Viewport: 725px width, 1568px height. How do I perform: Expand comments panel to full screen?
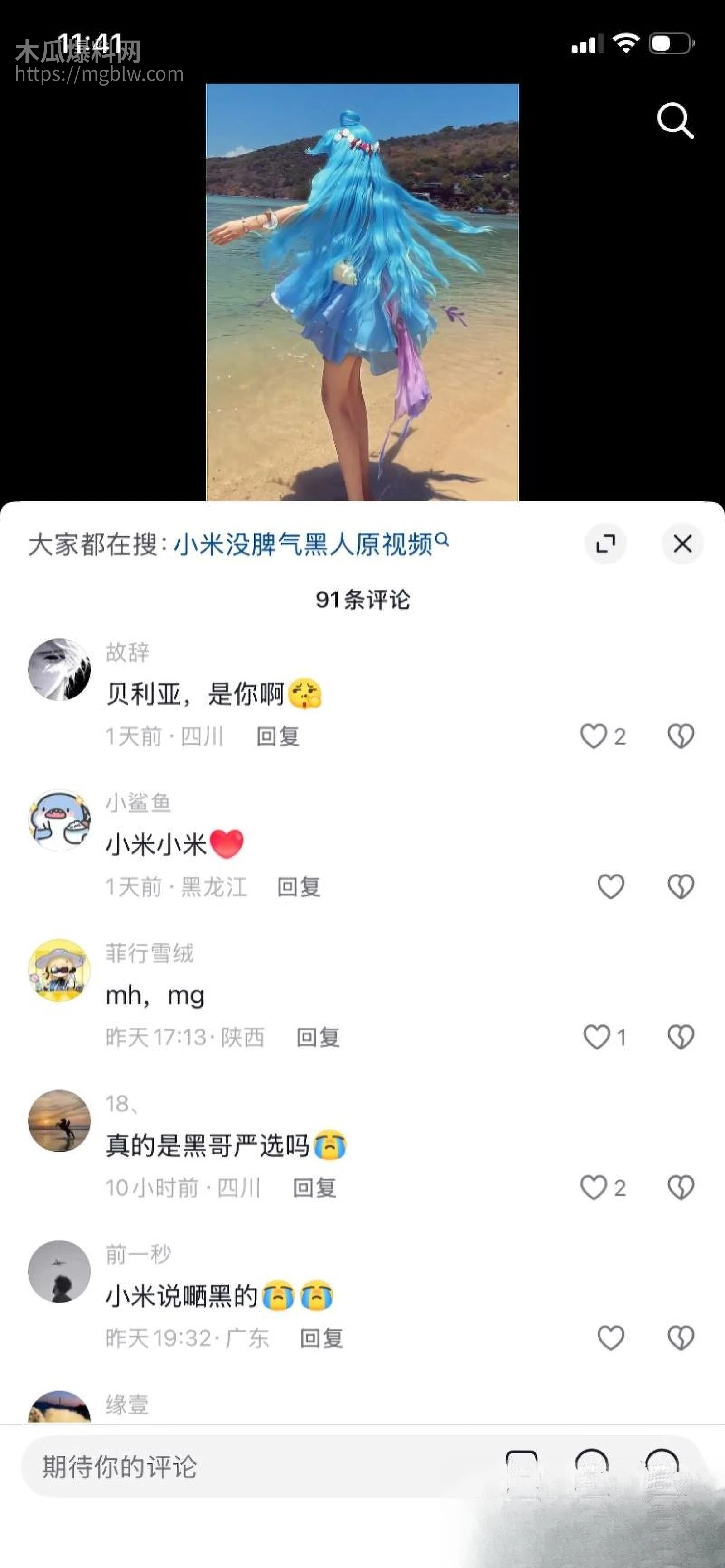point(606,544)
